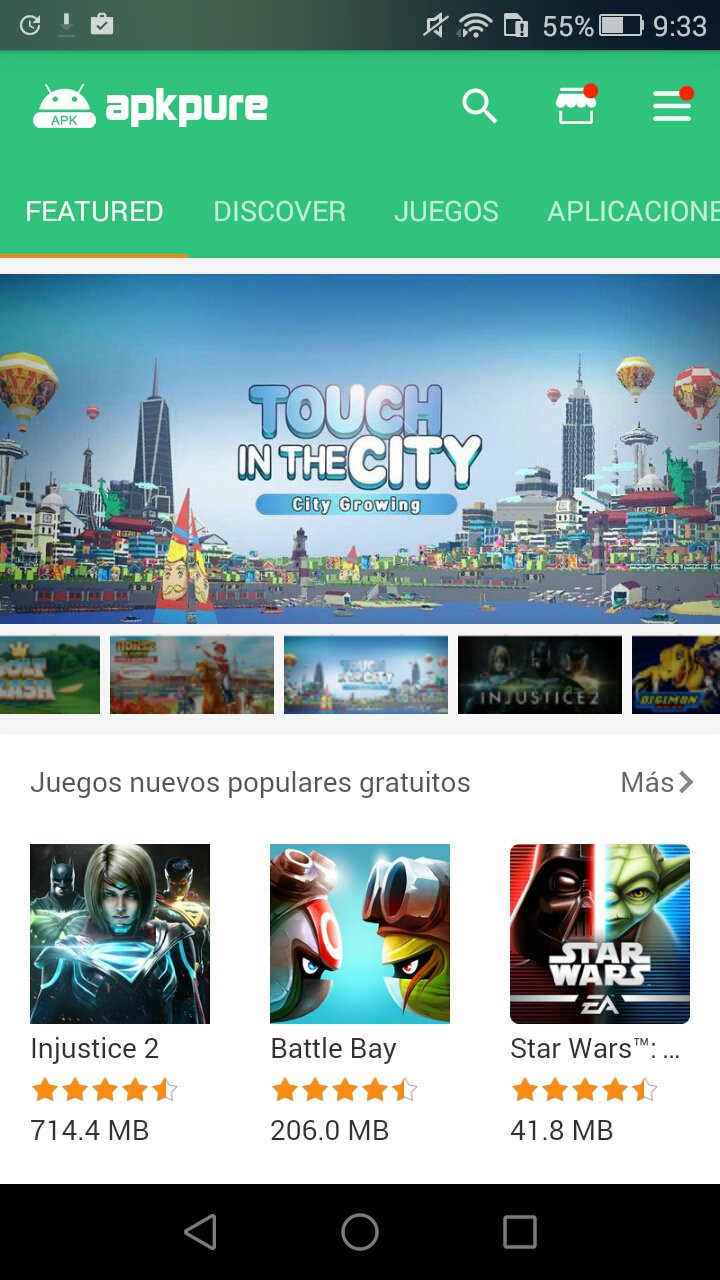Tap Más for more popular new games
Image resolution: width=720 pixels, height=1280 pixels.
[656, 782]
